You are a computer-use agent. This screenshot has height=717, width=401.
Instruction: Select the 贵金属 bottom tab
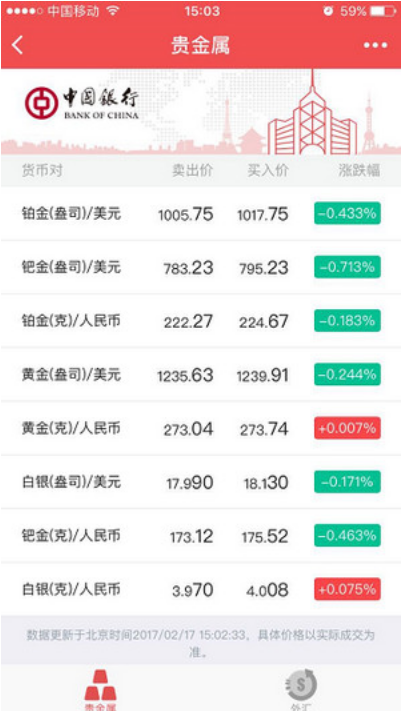(x=101, y=690)
